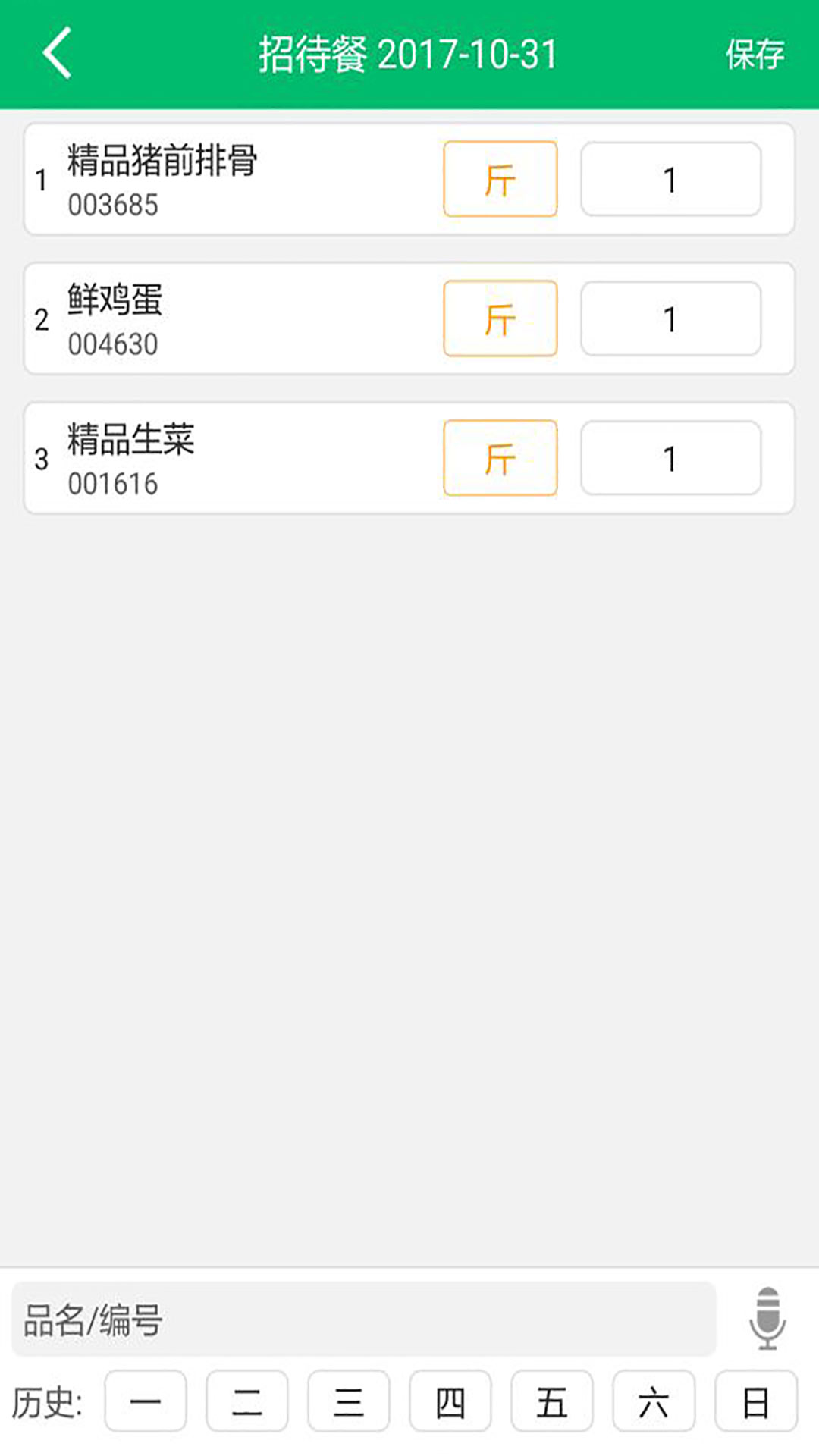The image size is (819, 1456).
Task: Edit the quantity for 精品猪前排骨
Action: click(670, 180)
